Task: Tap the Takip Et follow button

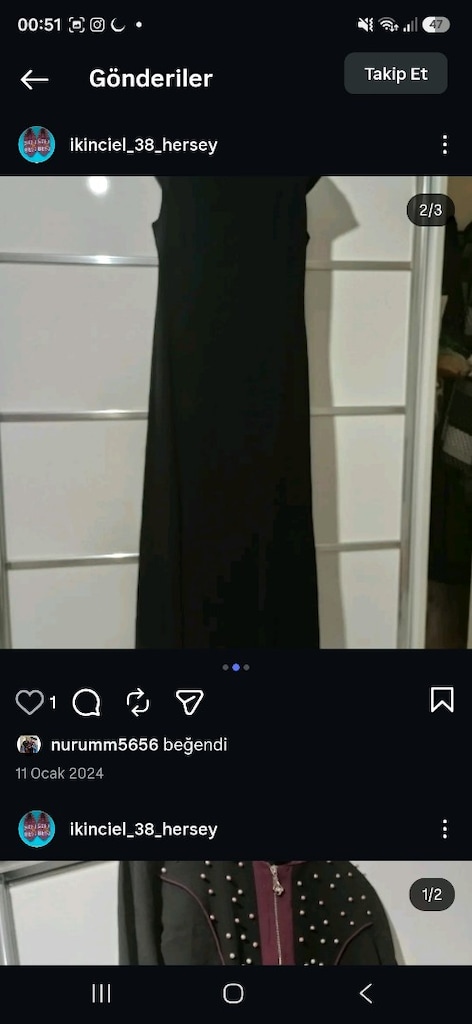Action: click(396, 74)
